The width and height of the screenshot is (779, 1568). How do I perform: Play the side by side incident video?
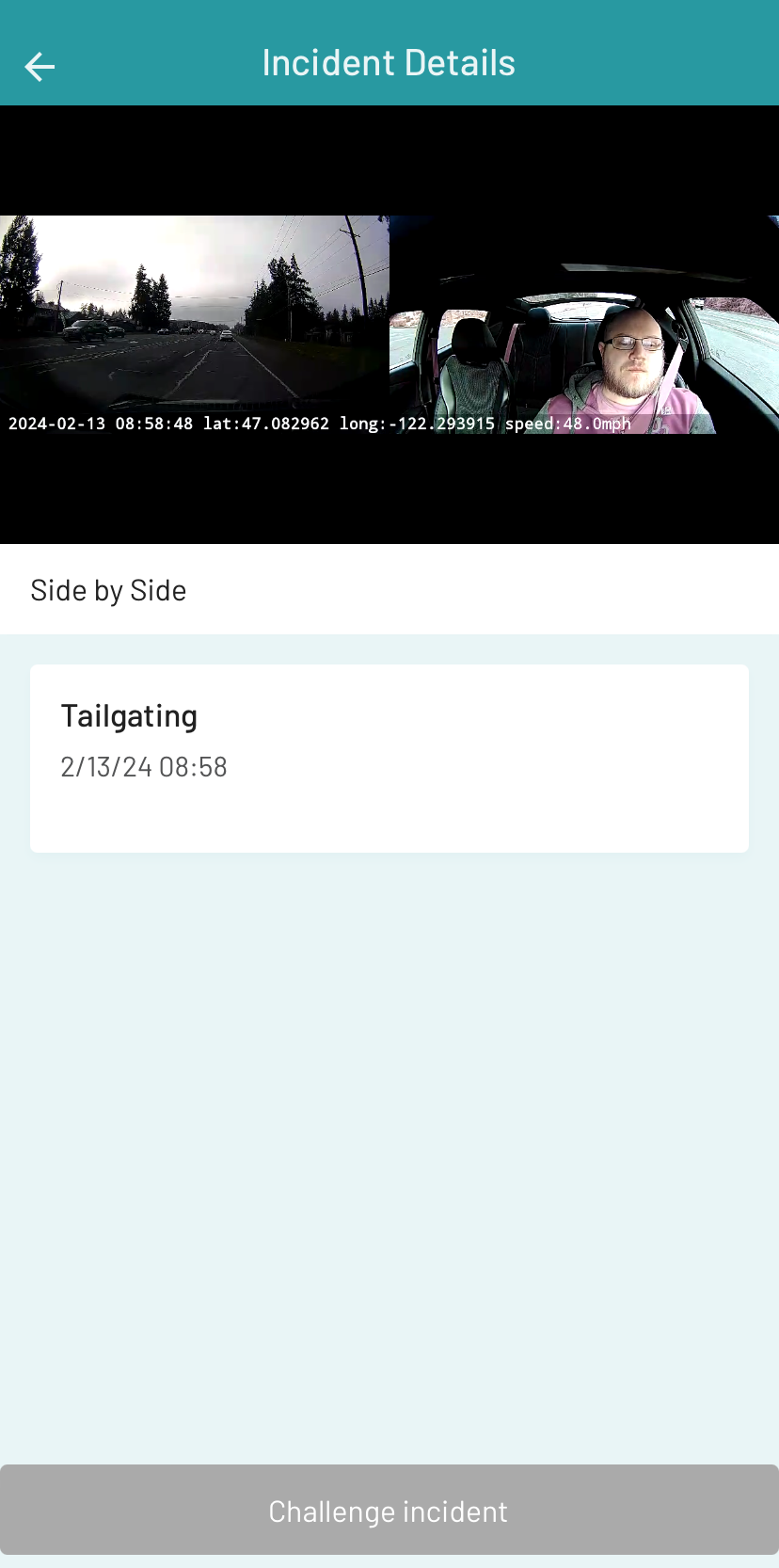click(389, 325)
